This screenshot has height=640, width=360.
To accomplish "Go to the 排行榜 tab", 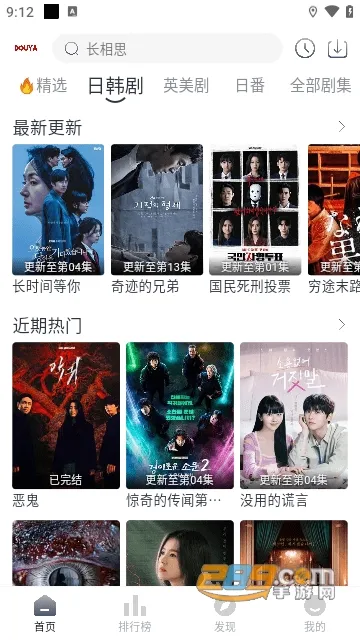I will pos(135,613).
